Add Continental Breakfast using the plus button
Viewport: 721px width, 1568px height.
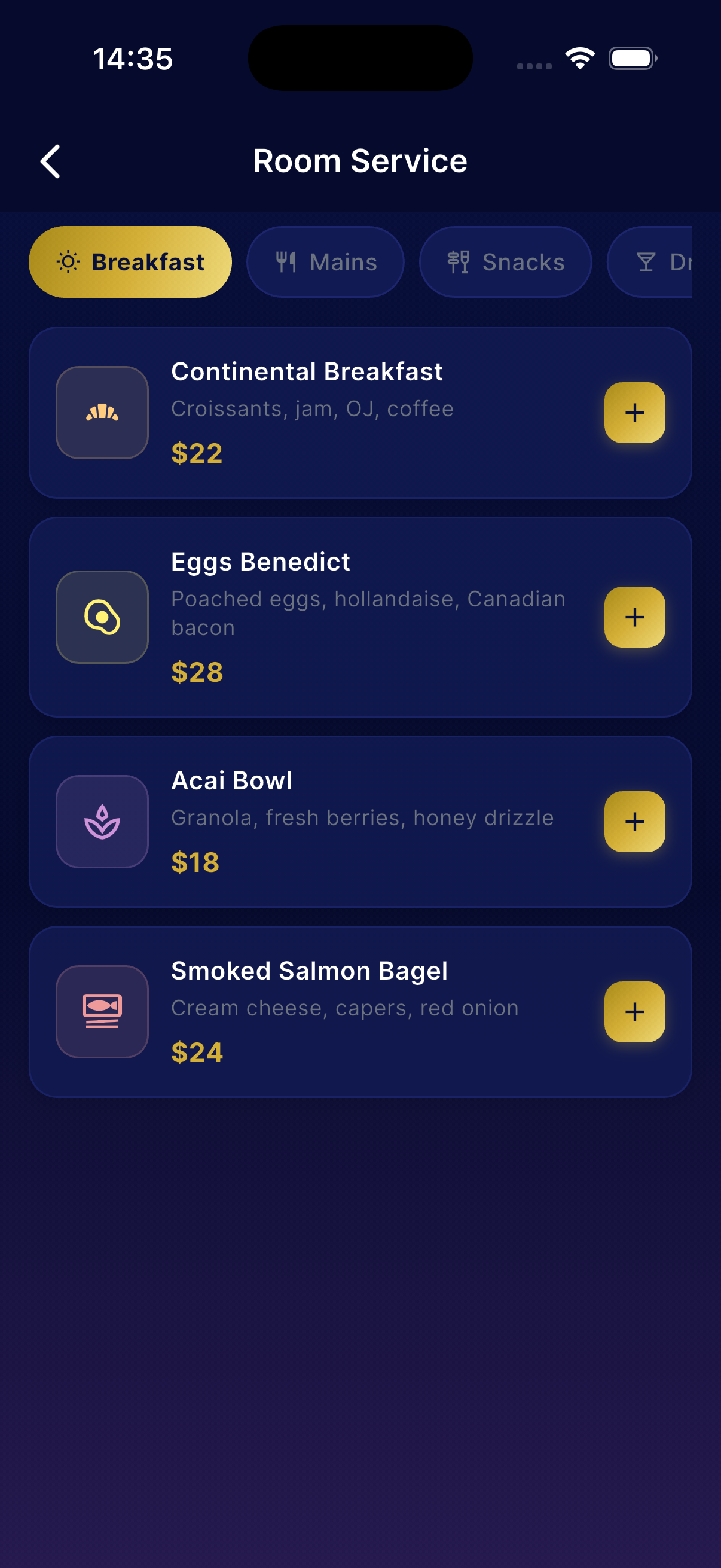[636, 413]
